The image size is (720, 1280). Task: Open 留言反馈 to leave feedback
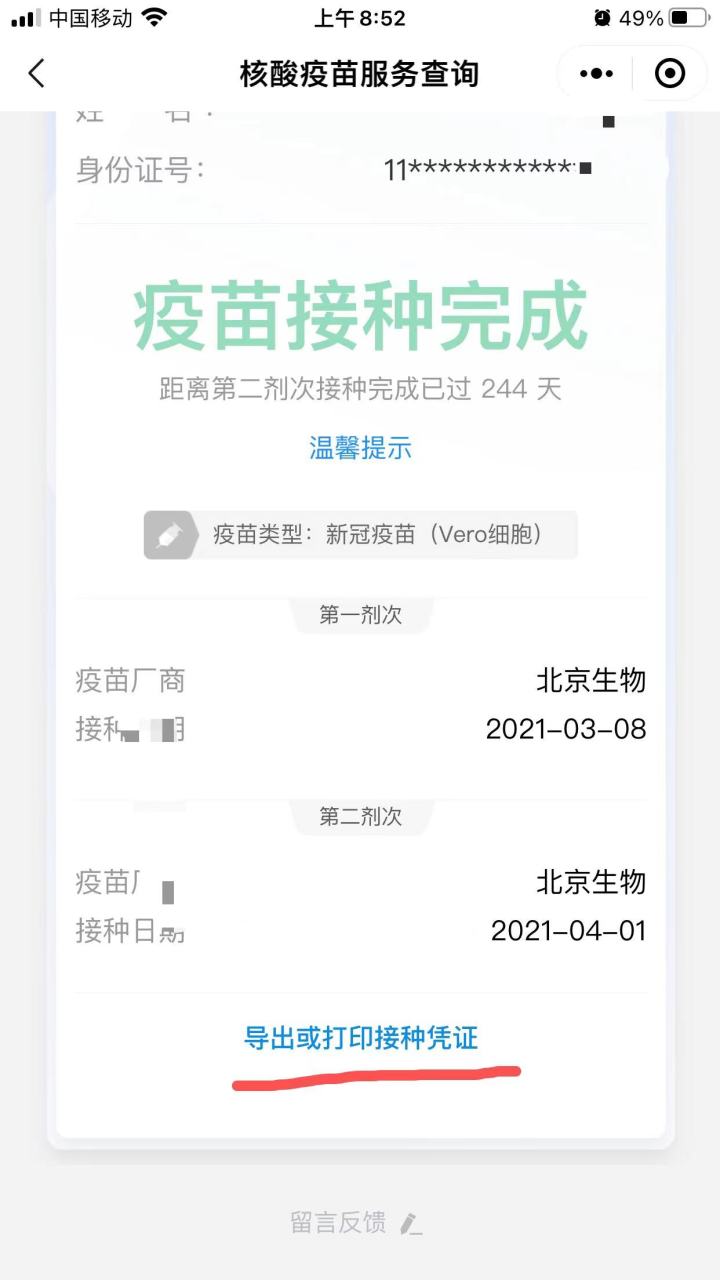point(355,1222)
